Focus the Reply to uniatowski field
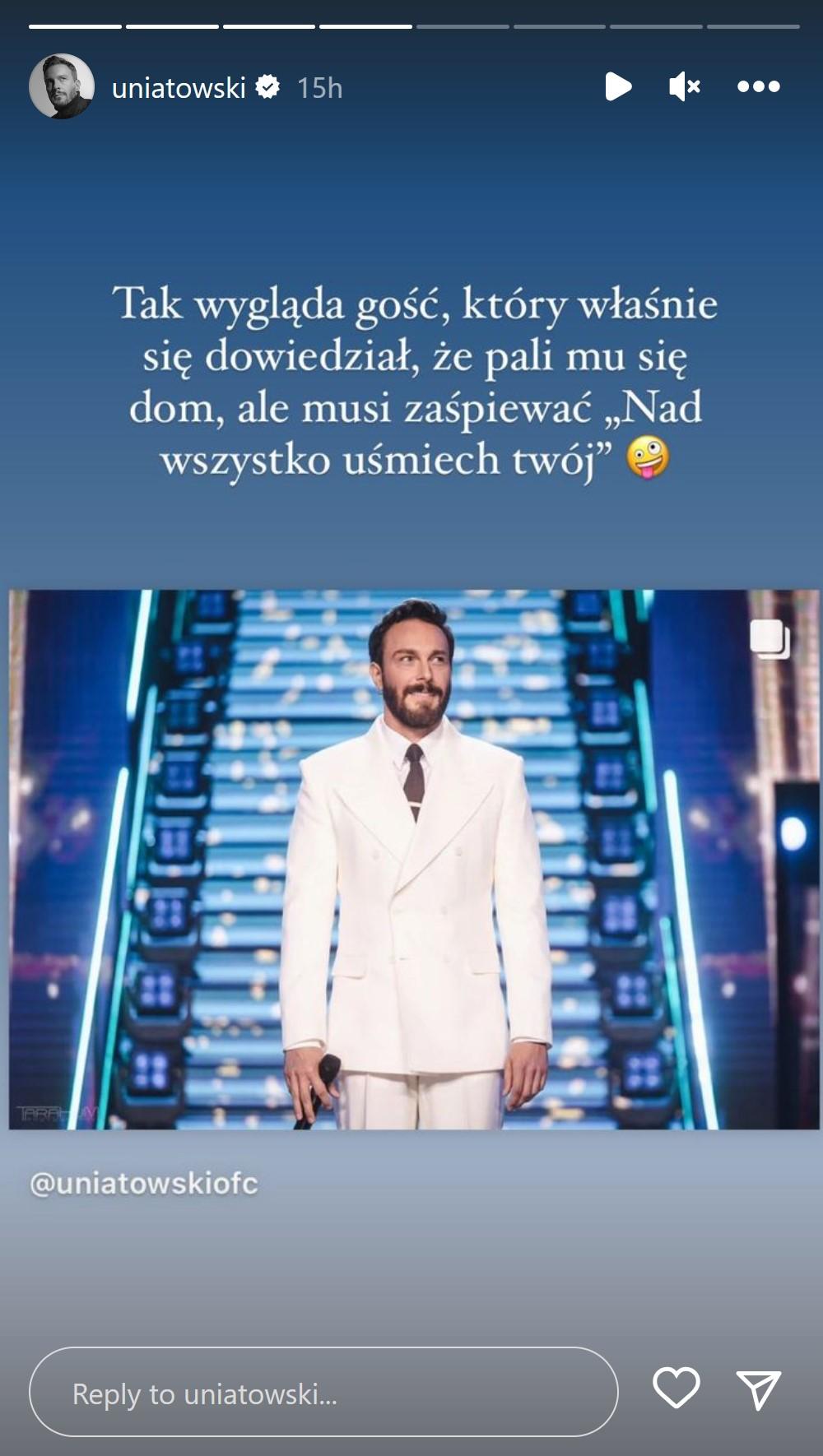823x1456 pixels. point(323,1393)
